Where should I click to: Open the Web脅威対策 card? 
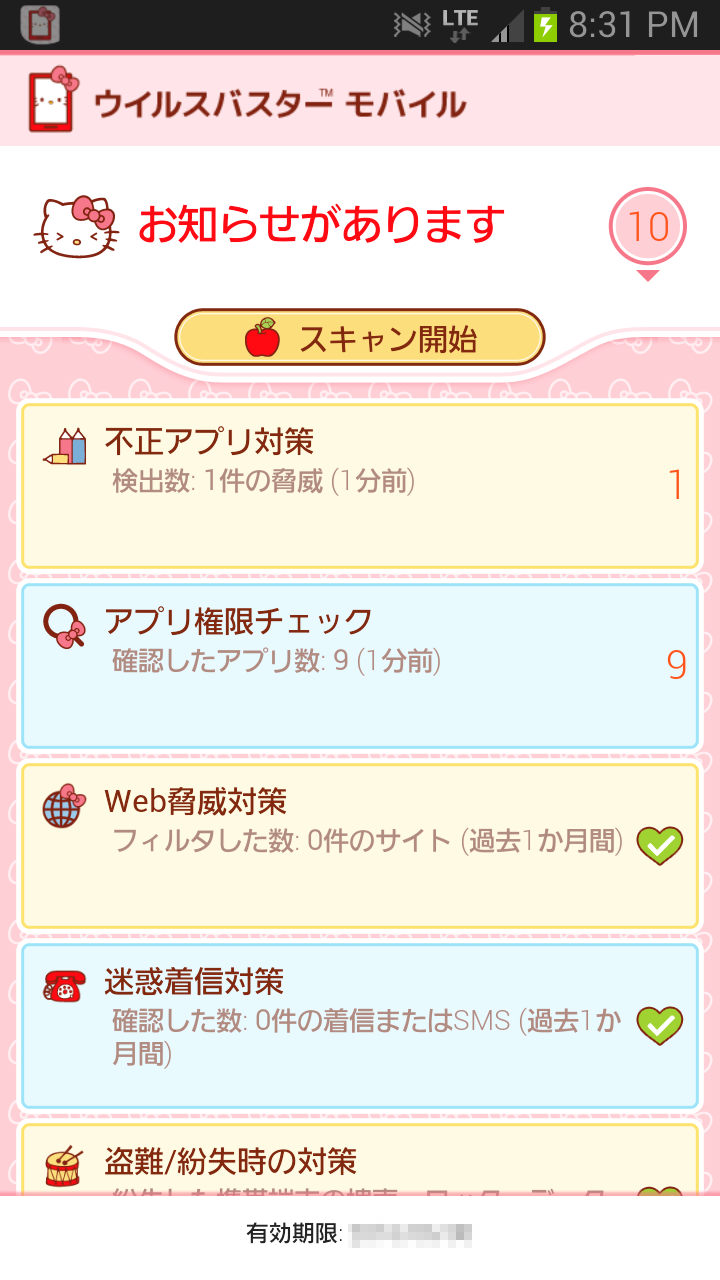point(360,846)
